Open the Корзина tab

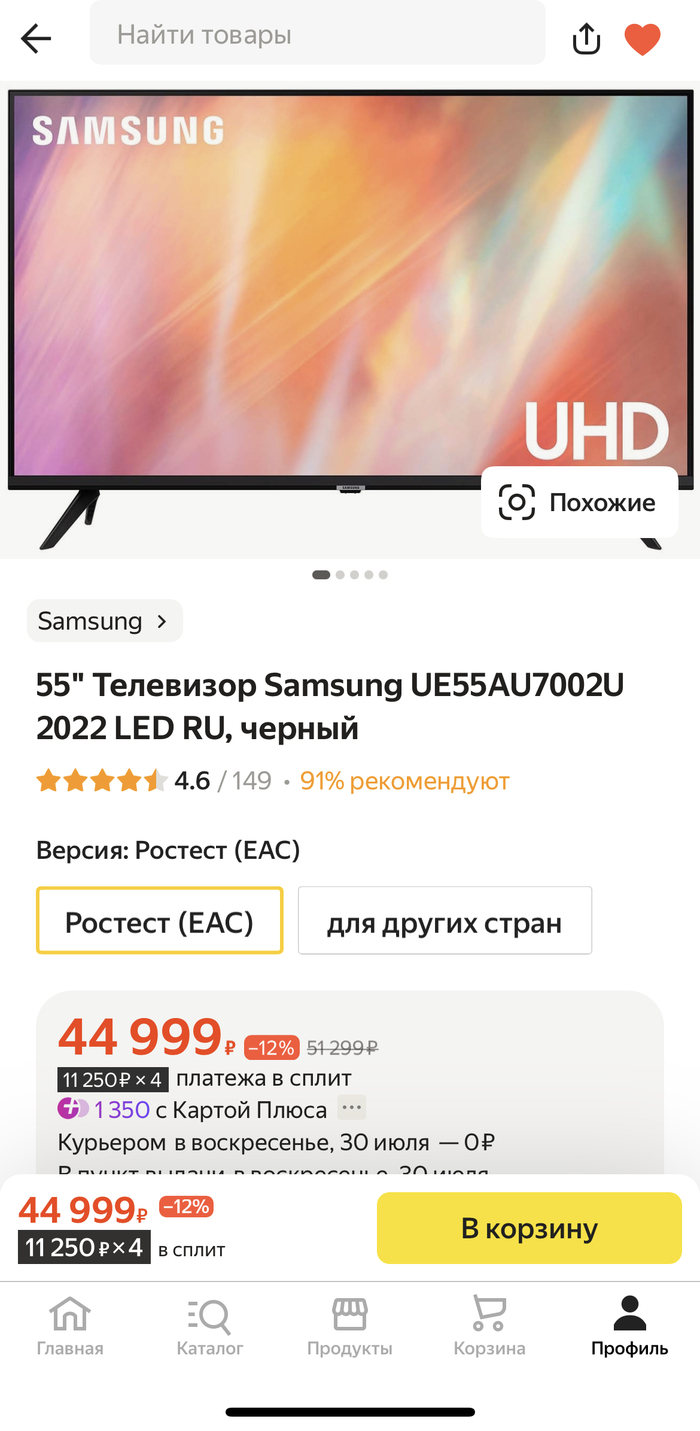tap(489, 1326)
